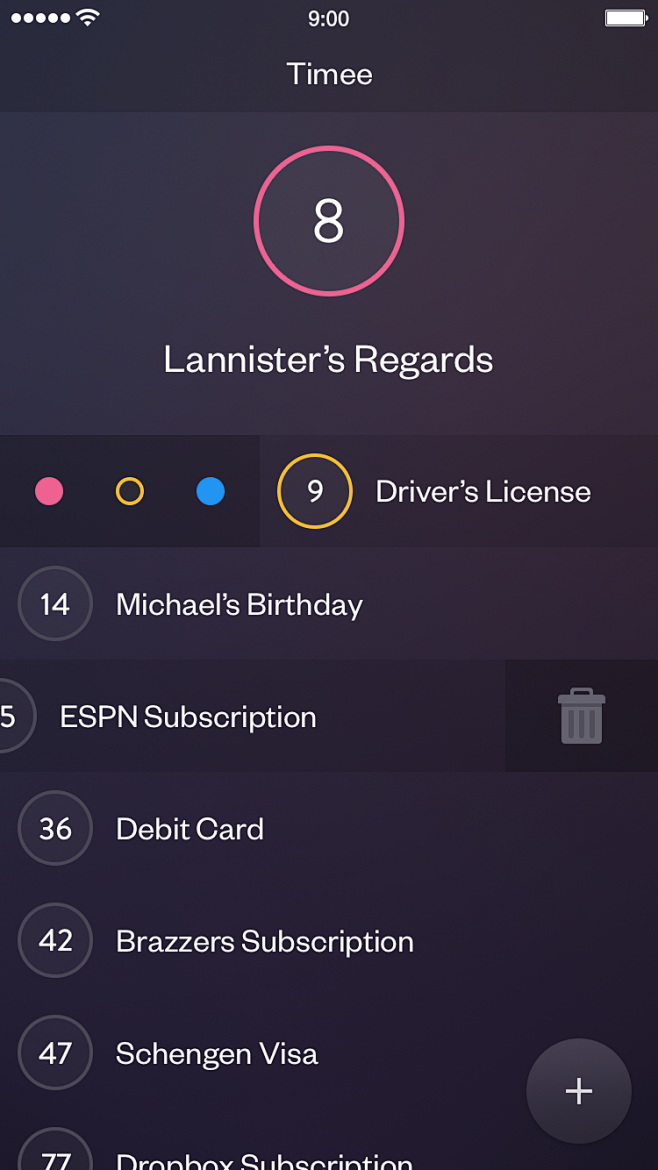Open Michael's Birthday countdown
The height and width of the screenshot is (1170, 658).
pyautogui.click(x=239, y=604)
